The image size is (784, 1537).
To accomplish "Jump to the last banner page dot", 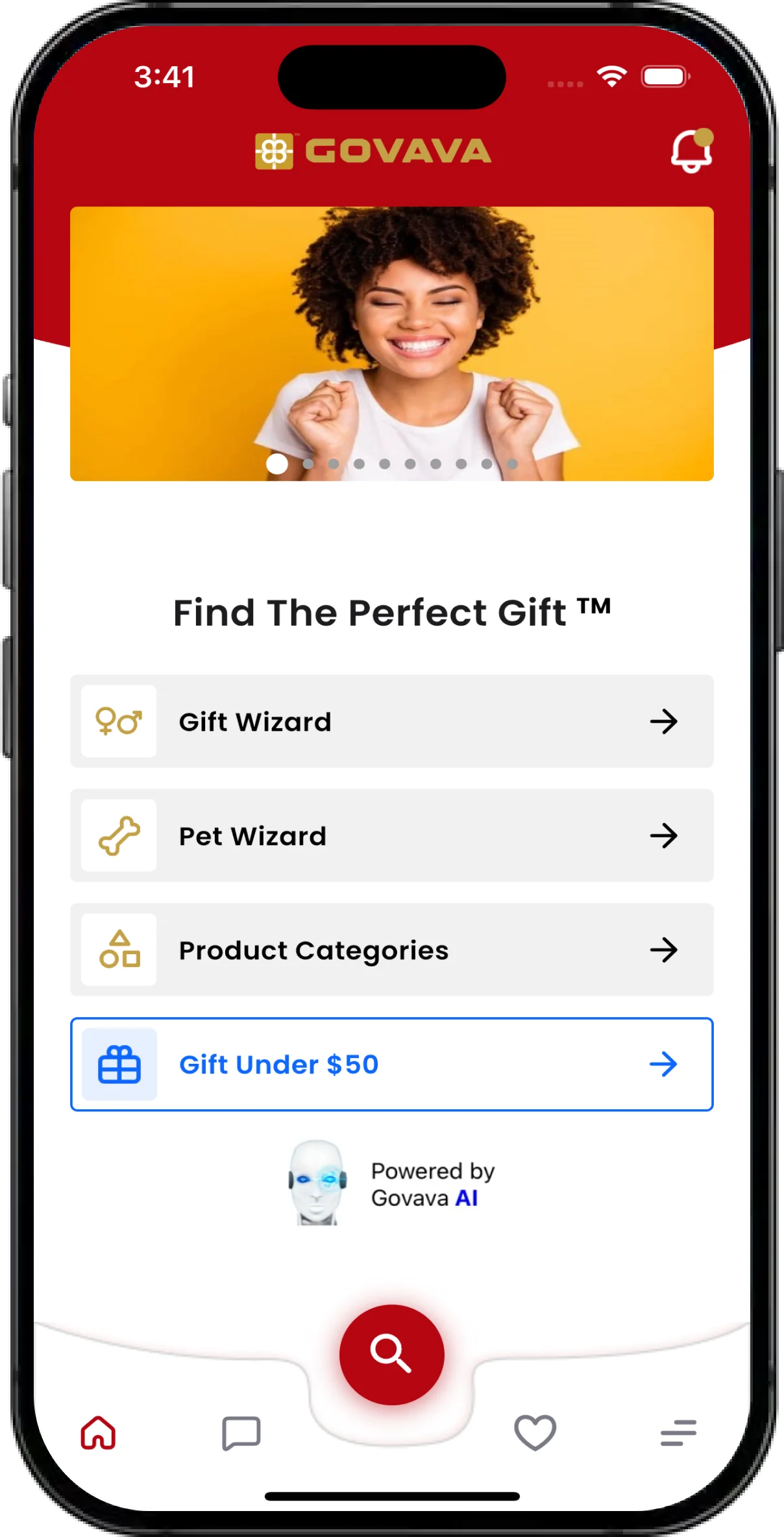I will click(512, 464).
